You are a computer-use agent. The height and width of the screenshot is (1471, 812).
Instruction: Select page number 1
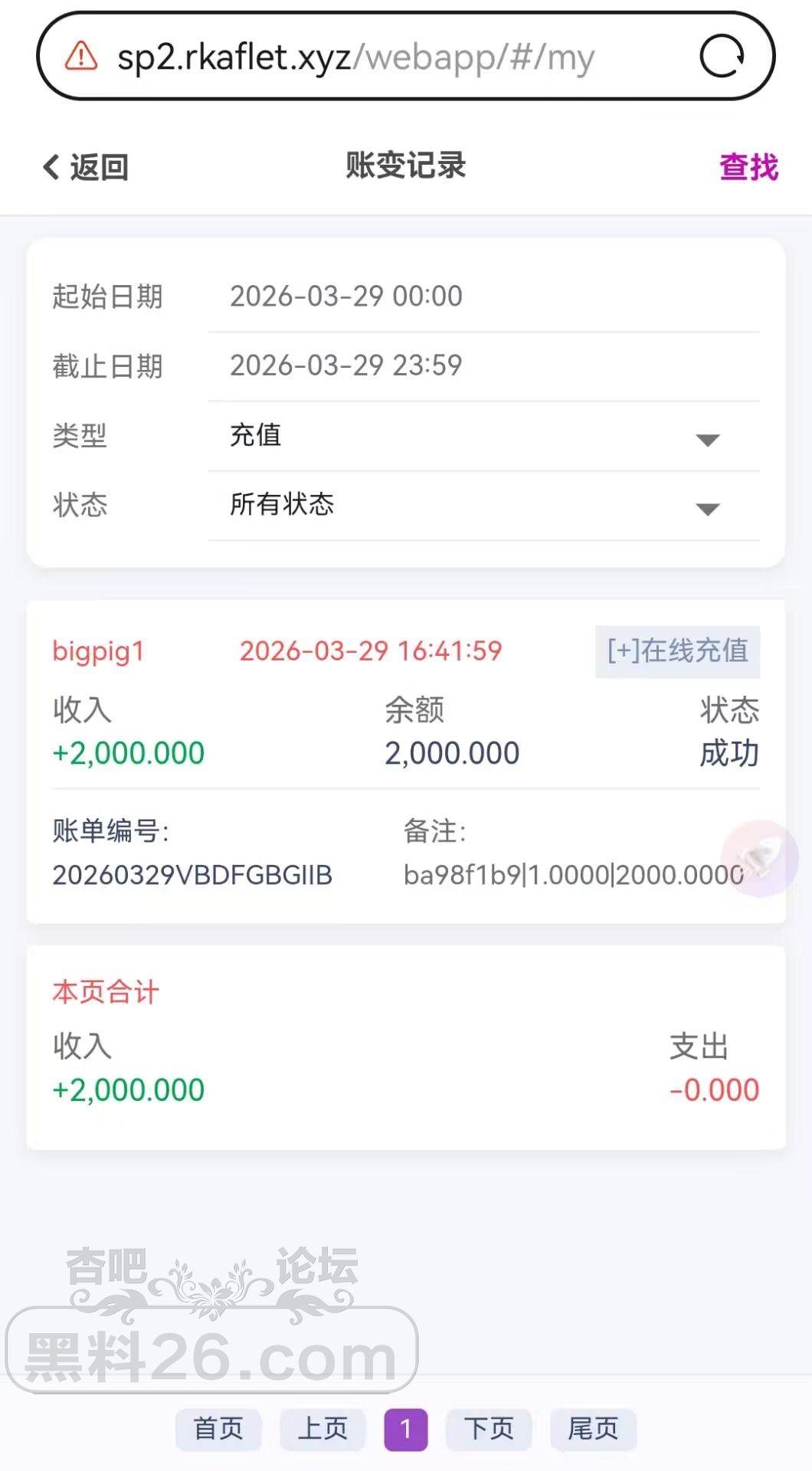406,1429
